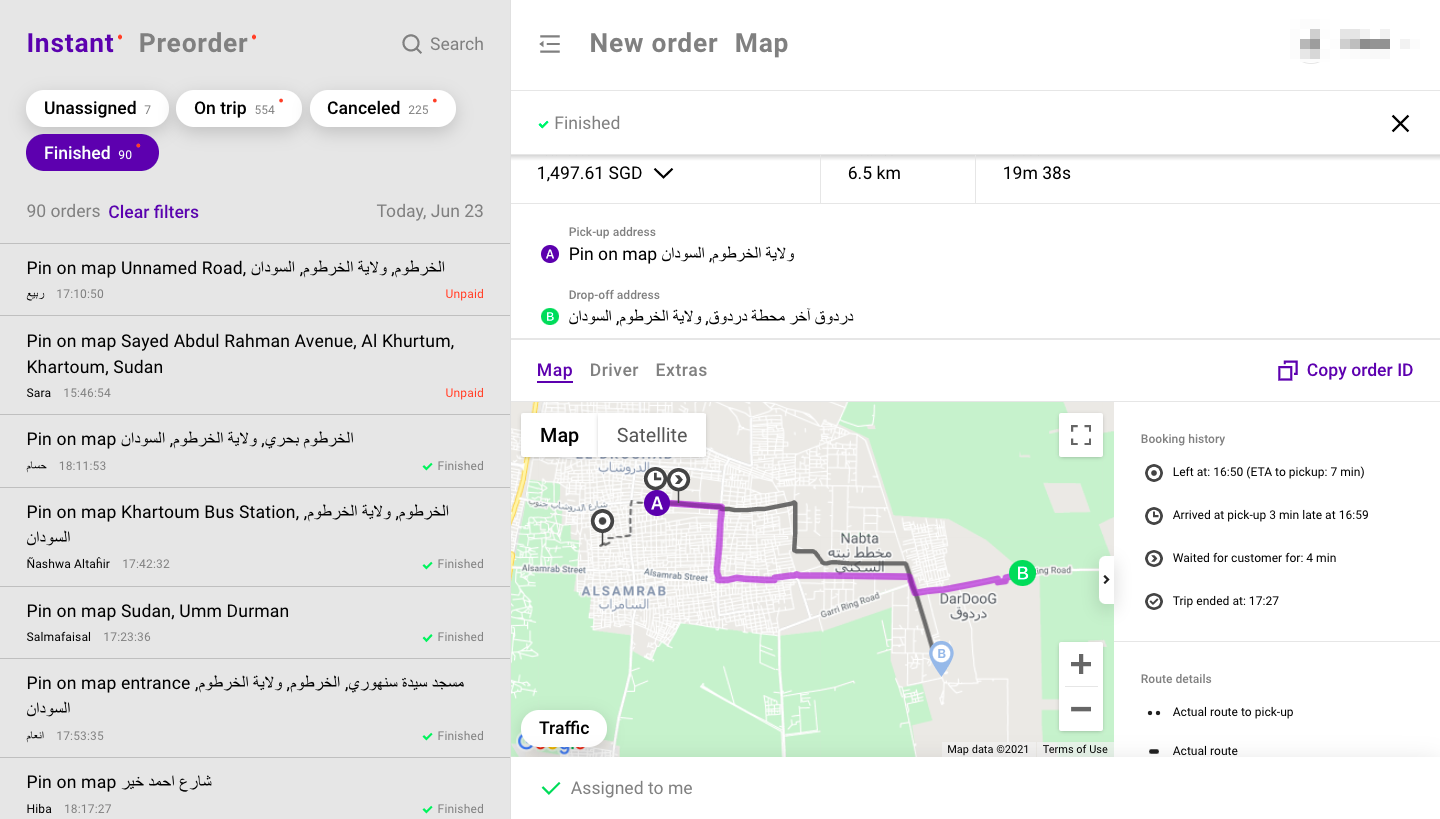Switch to the Preorder tab

[193, 43]
